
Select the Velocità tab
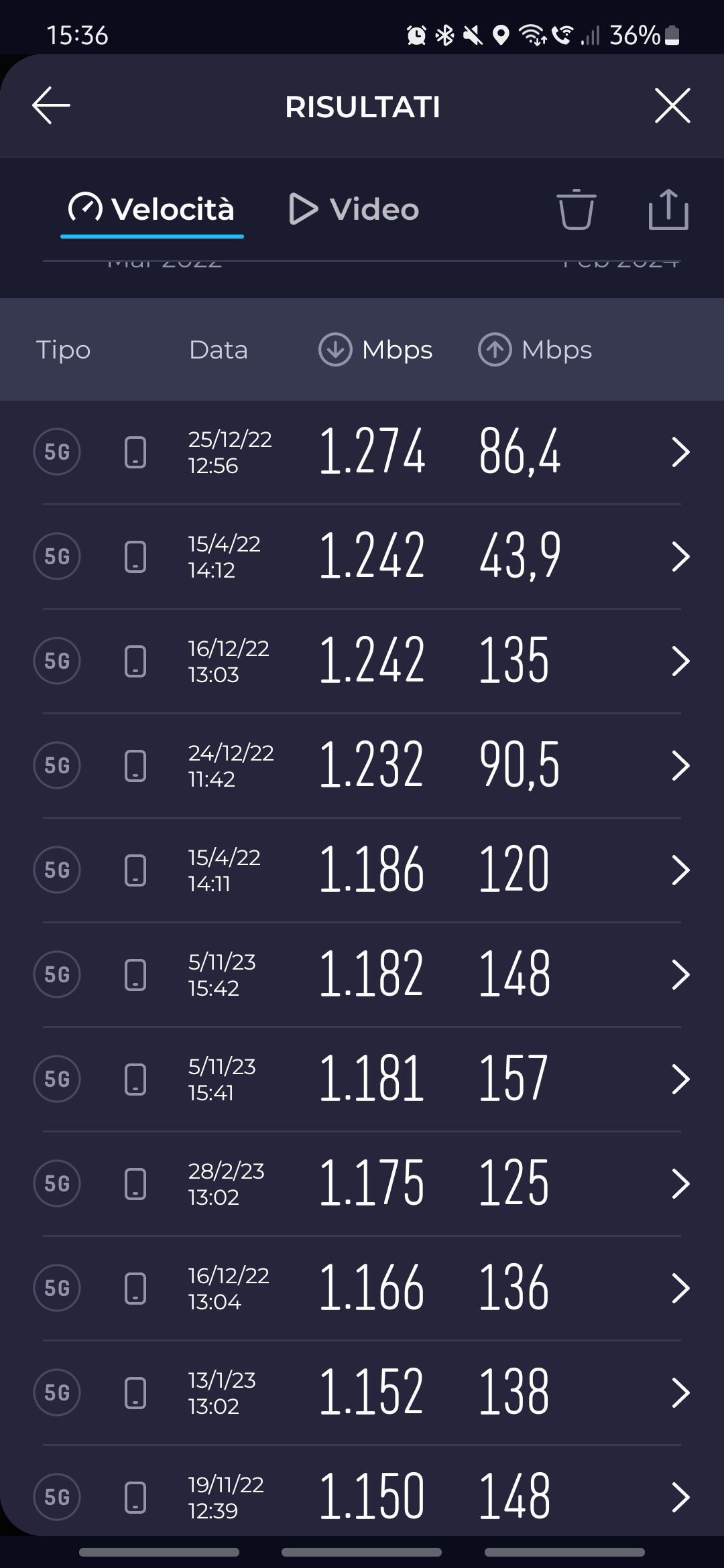pos(152,209)
